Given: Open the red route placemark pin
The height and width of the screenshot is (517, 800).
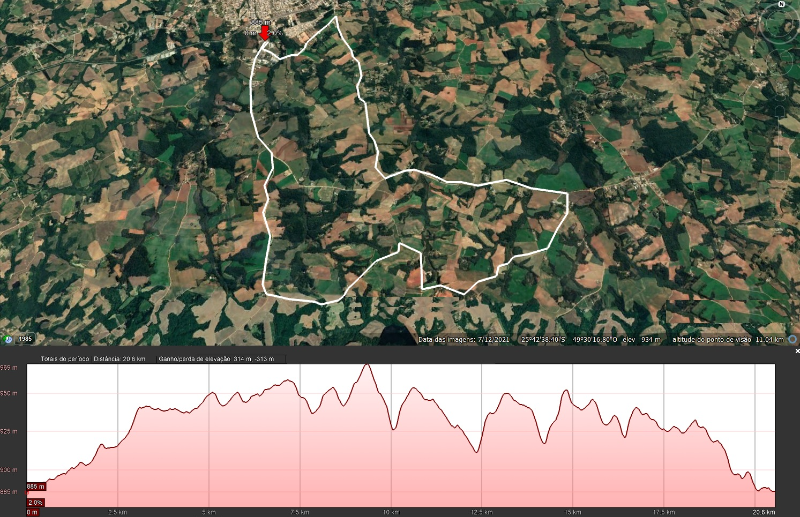Looking at the screenshot, I should pos(264,33).
